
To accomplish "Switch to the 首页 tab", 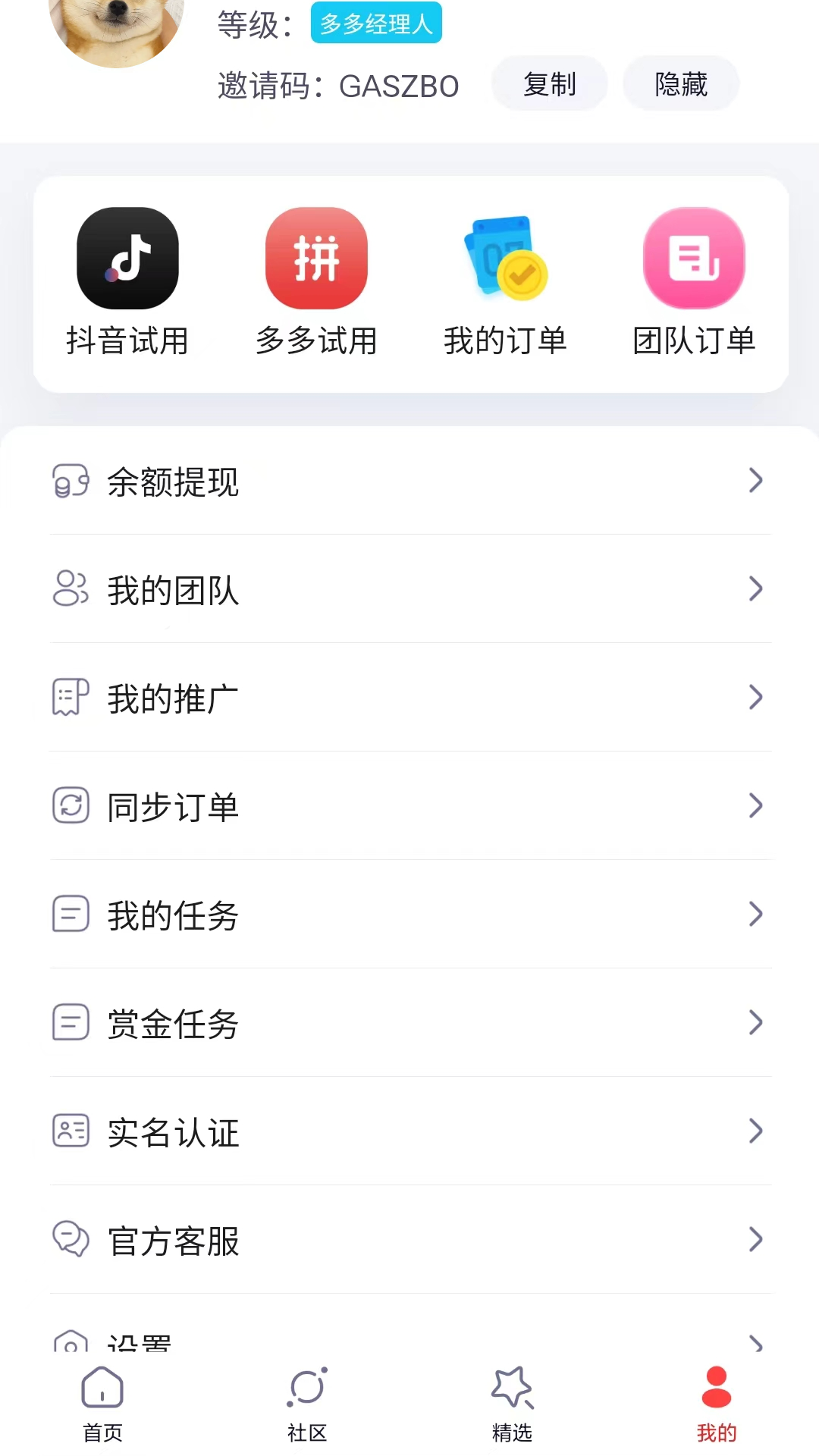I will (103, 1401).
